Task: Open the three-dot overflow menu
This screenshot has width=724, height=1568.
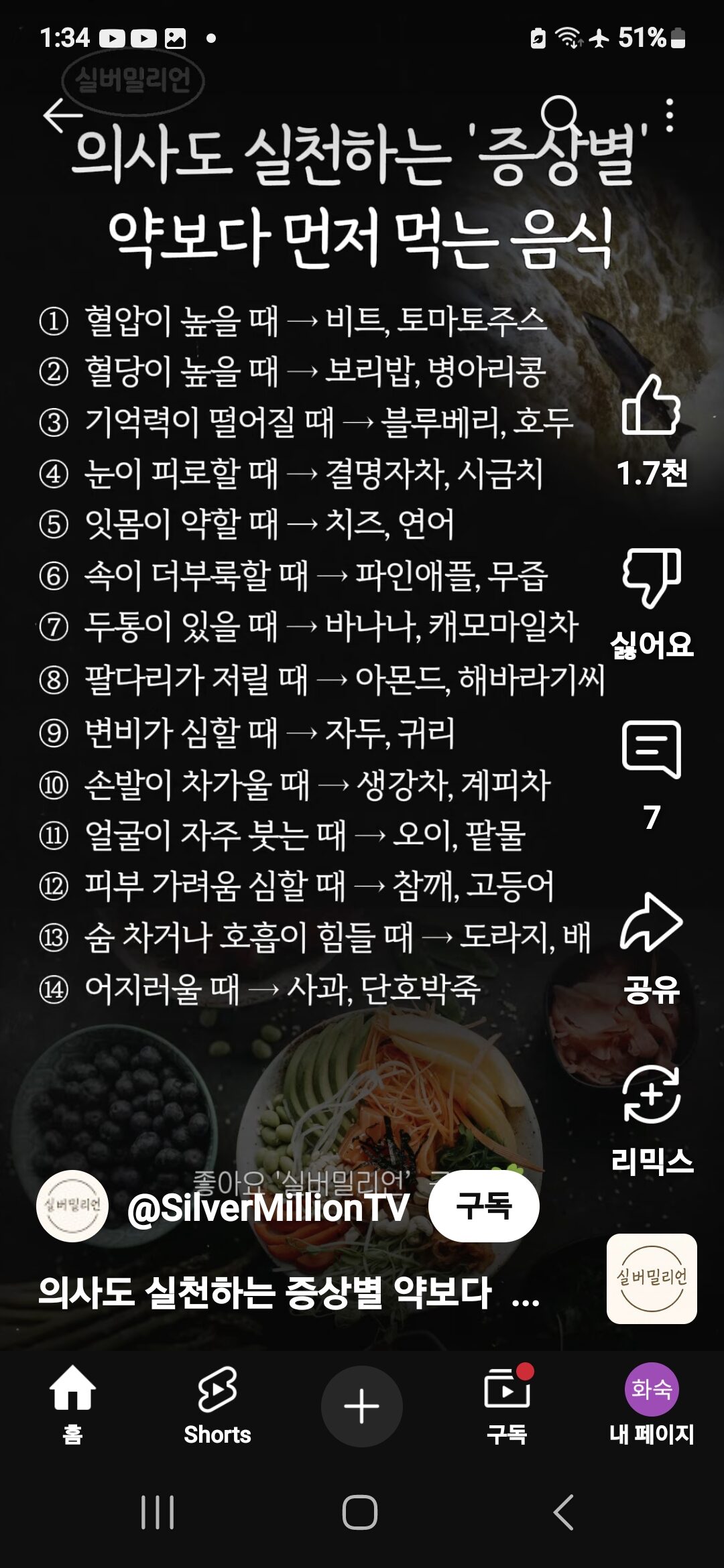Action: coord(669,115)
